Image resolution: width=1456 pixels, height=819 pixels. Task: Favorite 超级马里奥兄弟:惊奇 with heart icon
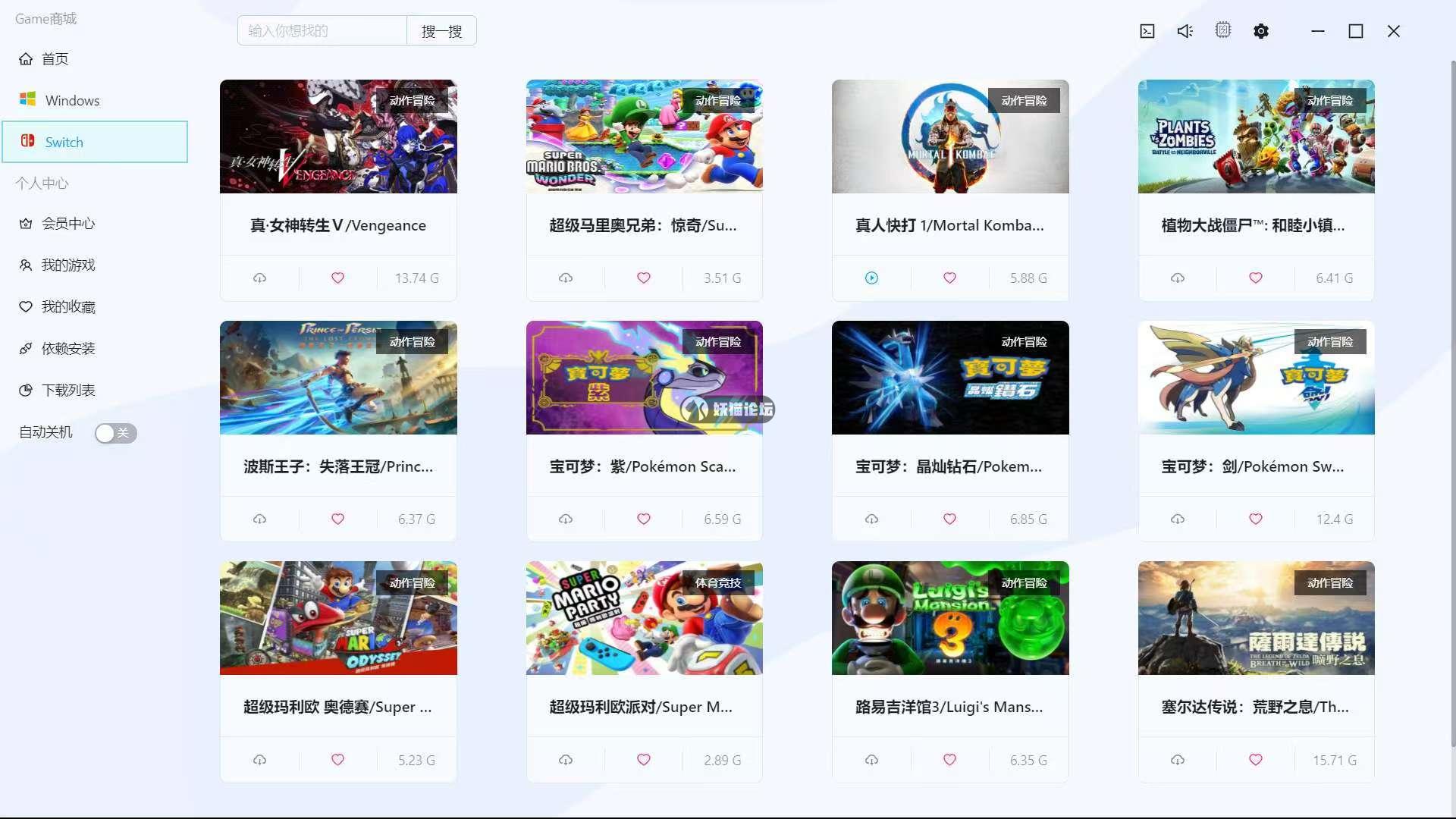click(643, 278)
